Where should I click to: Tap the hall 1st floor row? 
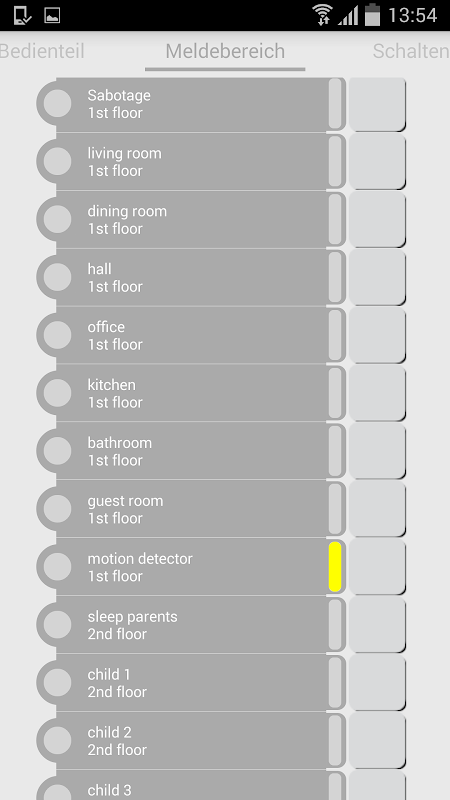point(191,278)
